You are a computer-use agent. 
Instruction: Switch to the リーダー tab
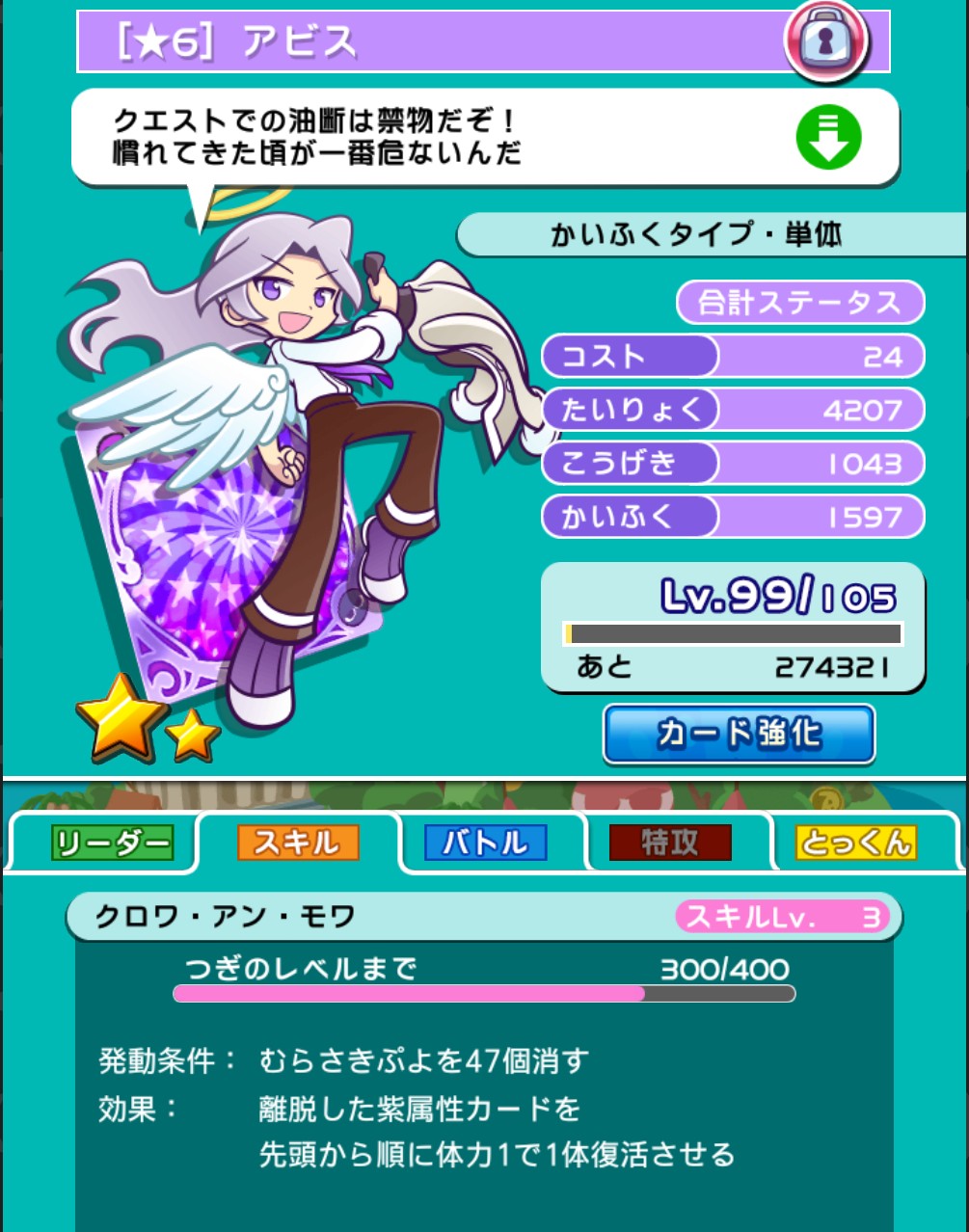[x=114, y=844]
